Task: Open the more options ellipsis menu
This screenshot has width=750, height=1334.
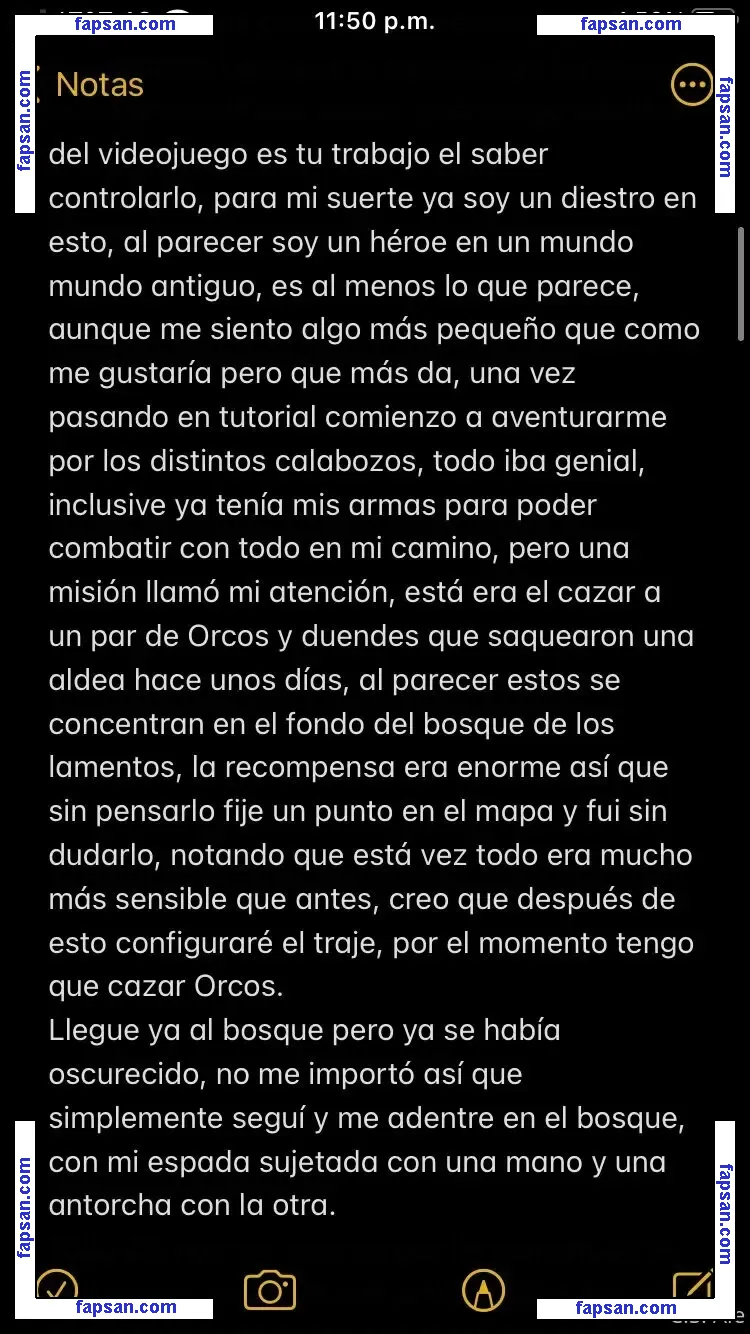Action: (x=691, y=85)
